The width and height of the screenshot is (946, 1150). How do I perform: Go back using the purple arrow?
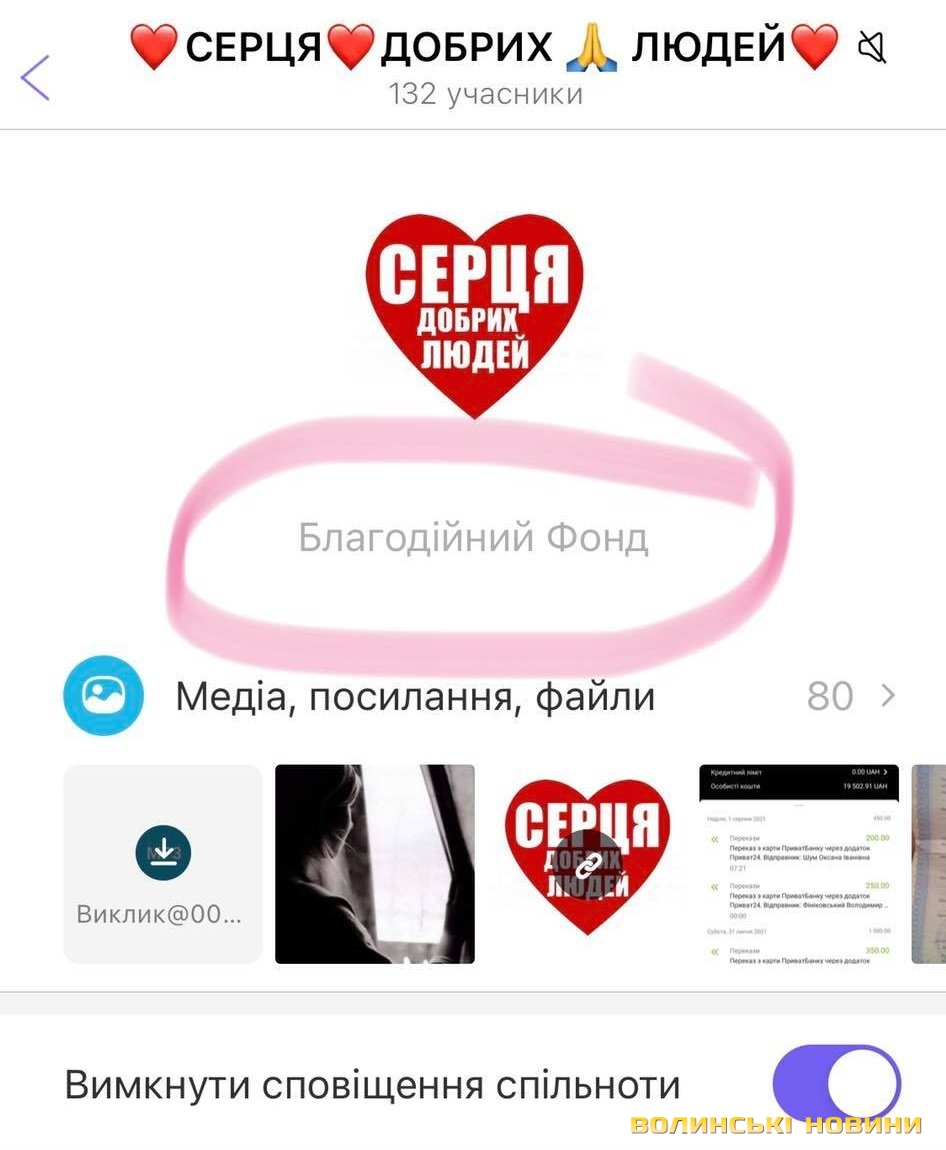coord(36,78)
